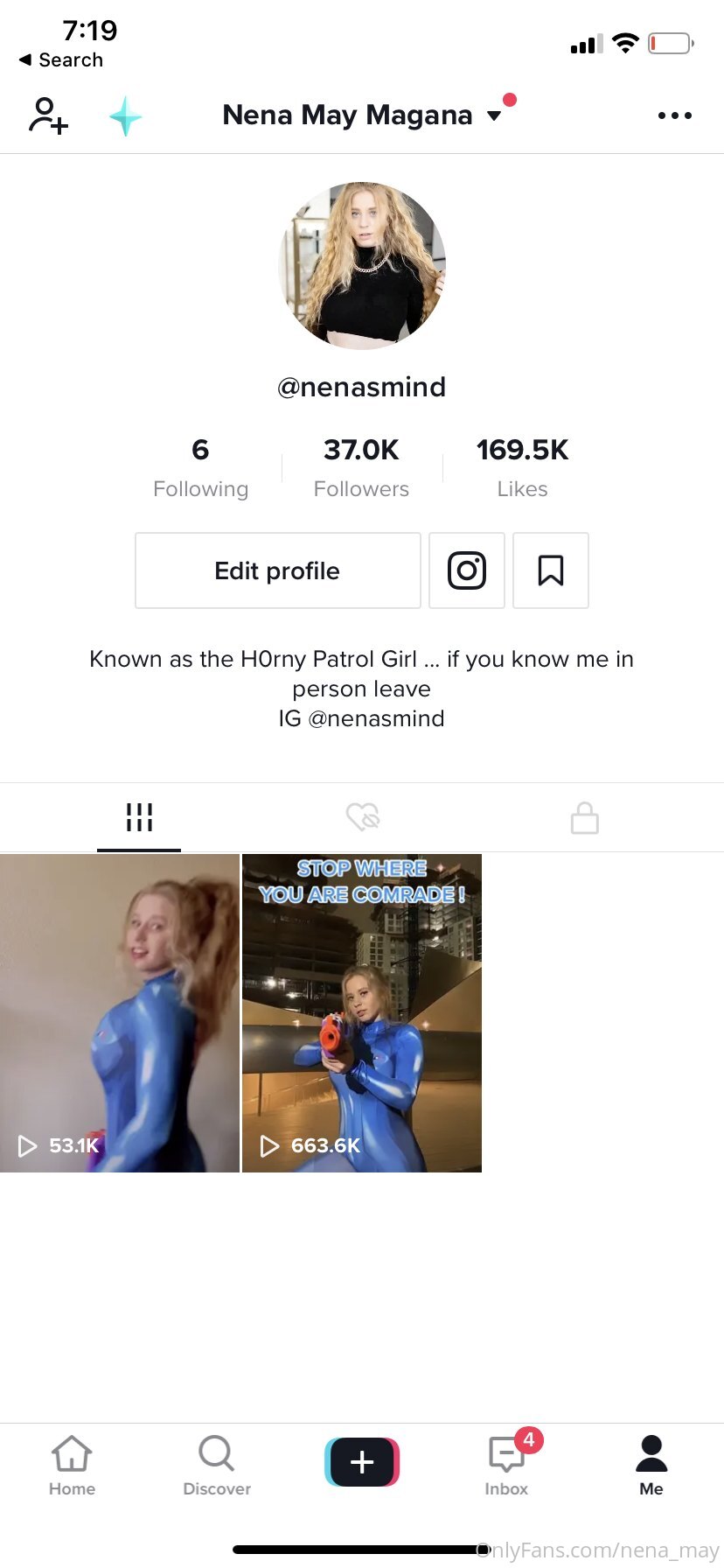Switch to the private videos lock tab
The height and width of the screenshot is (1568, 724).
coord(585,817)
